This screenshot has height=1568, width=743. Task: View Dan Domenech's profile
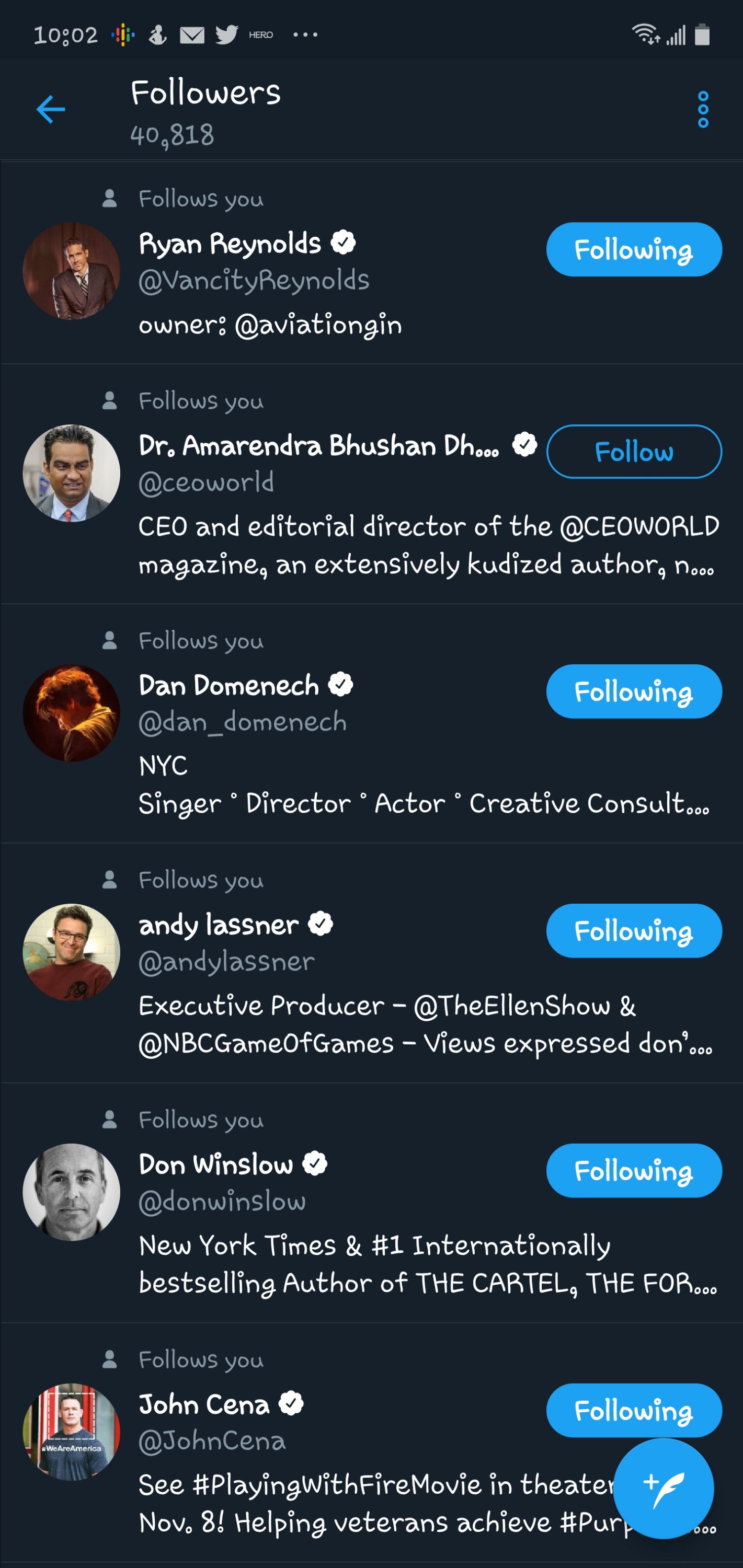pyautogui.click(x=228, y=686)
